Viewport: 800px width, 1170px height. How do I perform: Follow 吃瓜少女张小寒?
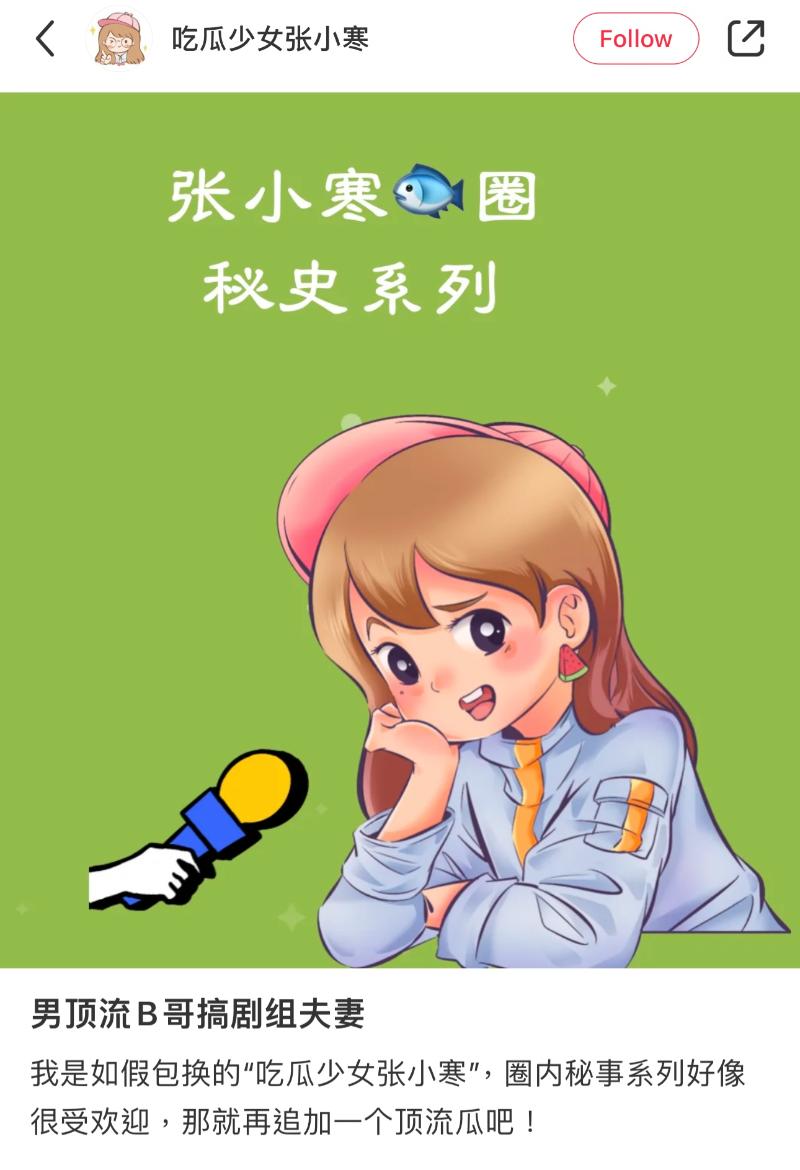tap(635, 40)
